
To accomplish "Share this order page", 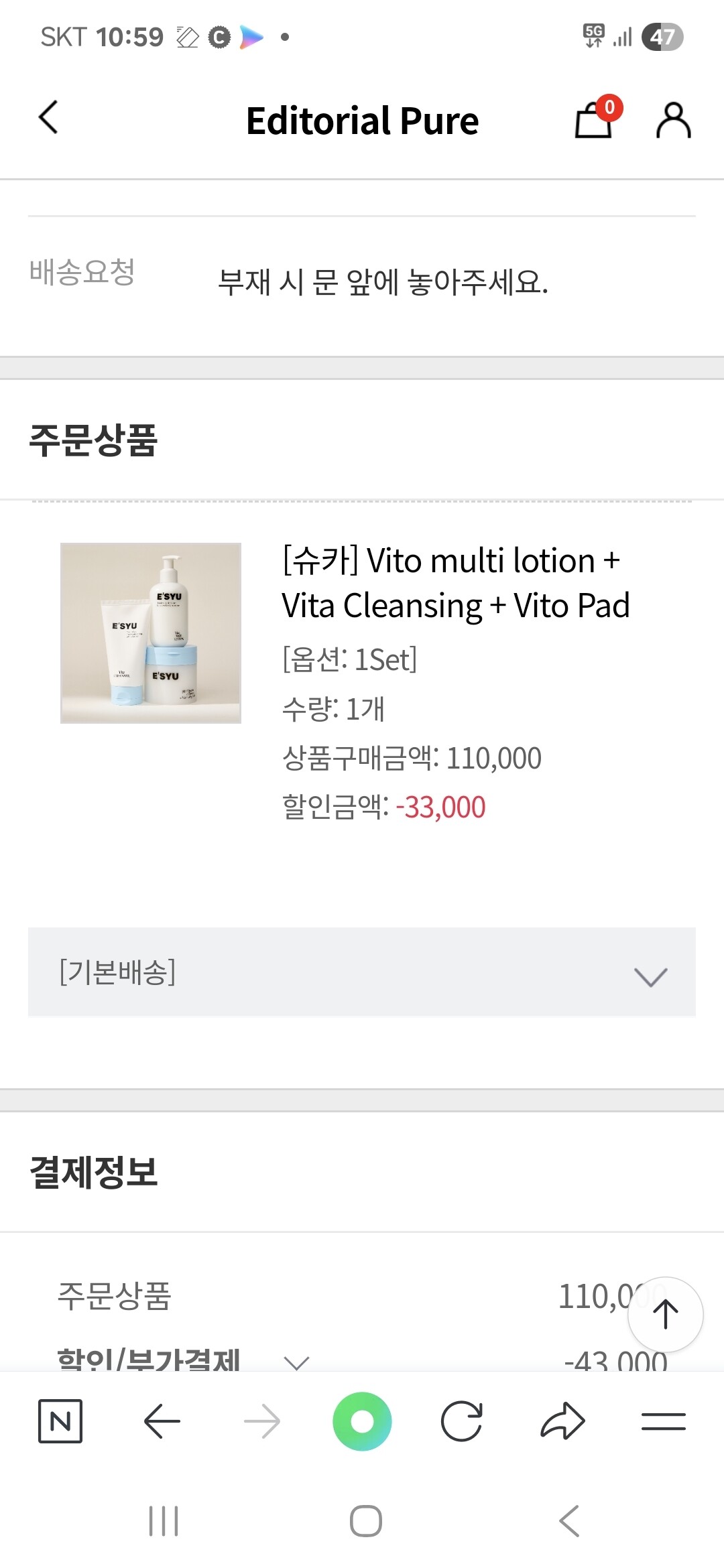I will pos(562,1421).
